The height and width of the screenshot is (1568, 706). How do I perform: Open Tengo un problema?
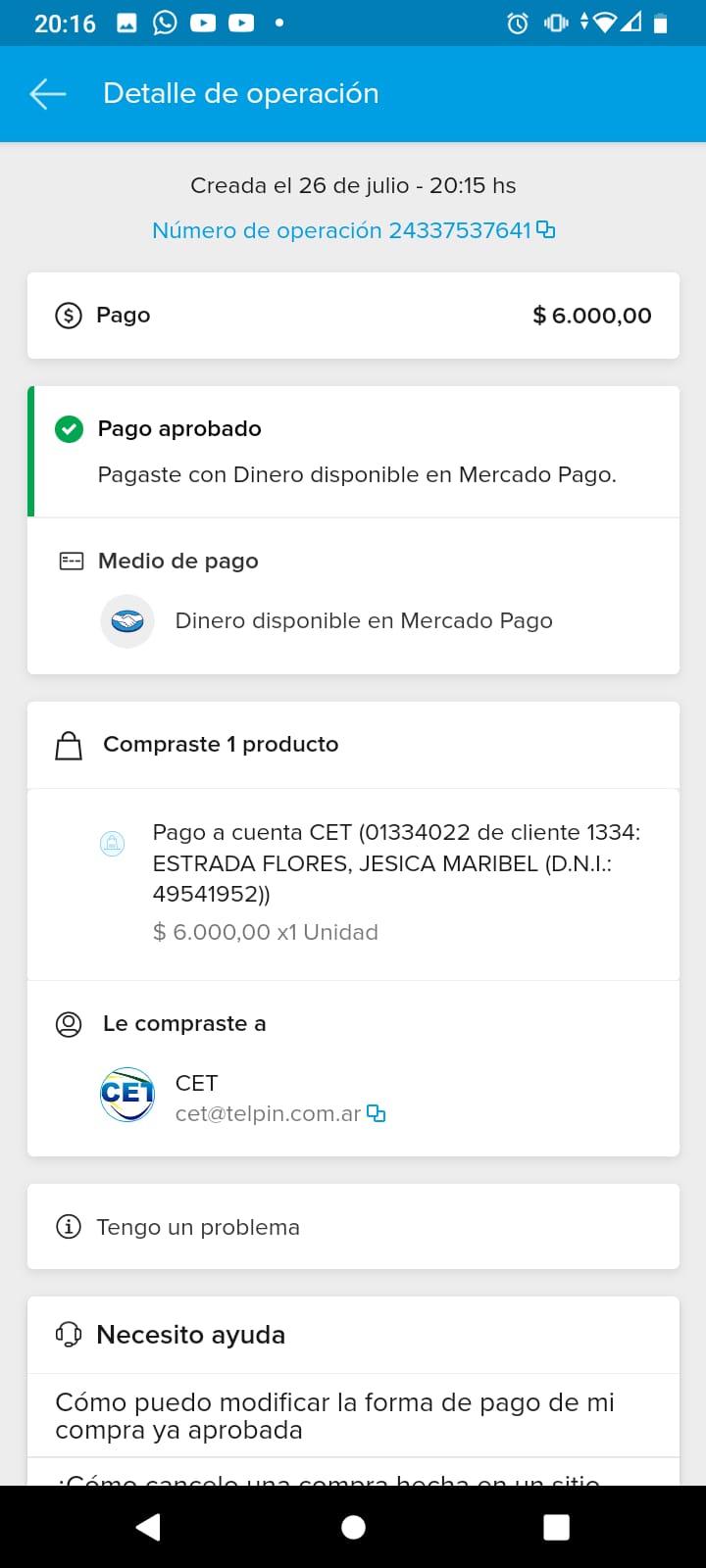pos(353,1227)
